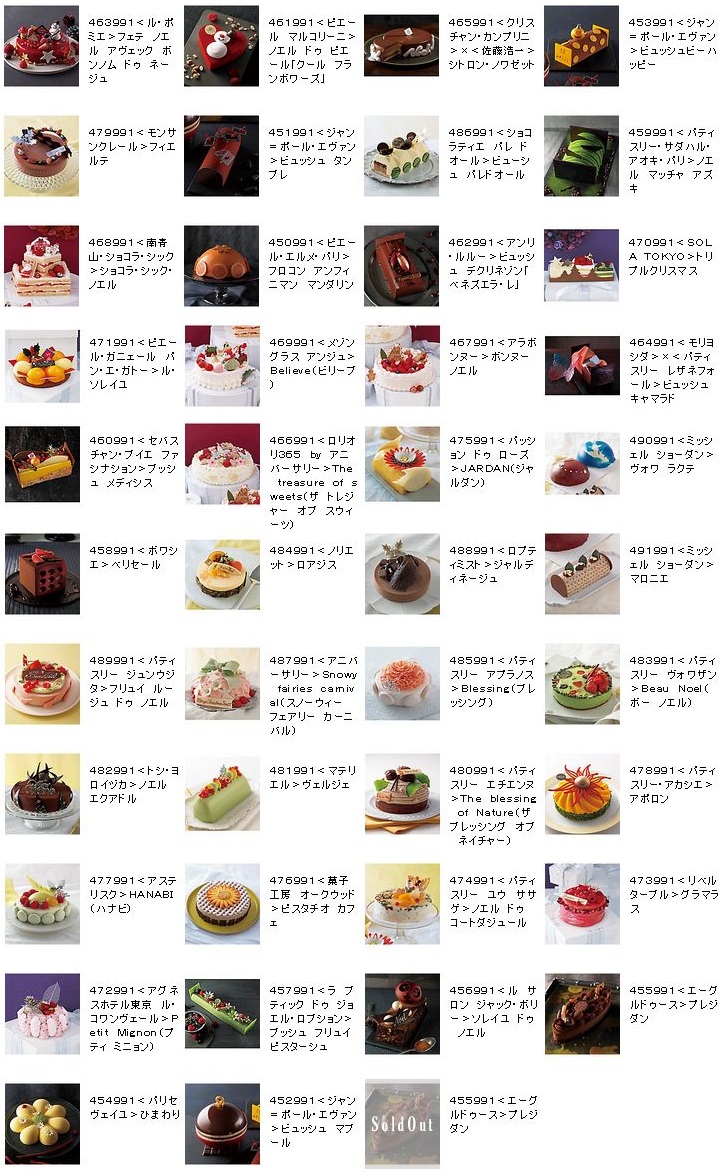727x1176 pixels.
Task: Select cake 465991 シトロン・ノワゼット
Action: tap(401, 46)
